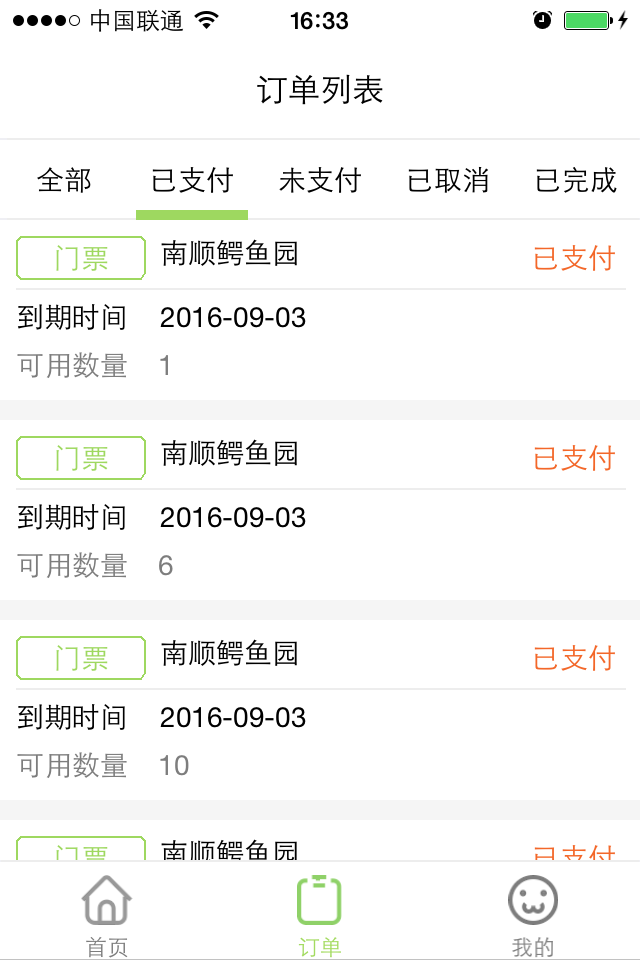Tap the 订单 orders tab in bottom bar
Viewport: 640px width, 960px height.
320,912
